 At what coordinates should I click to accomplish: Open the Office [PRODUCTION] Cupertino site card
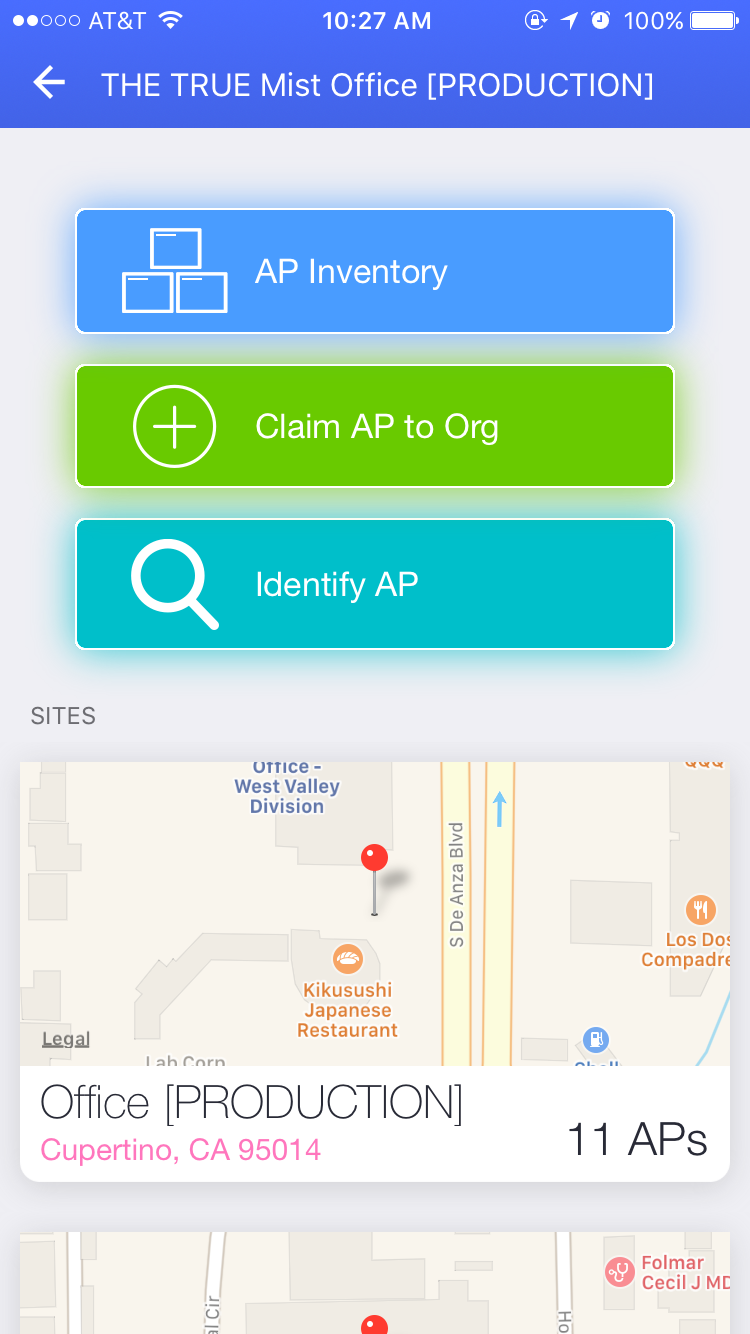(x=375, y=1123)
